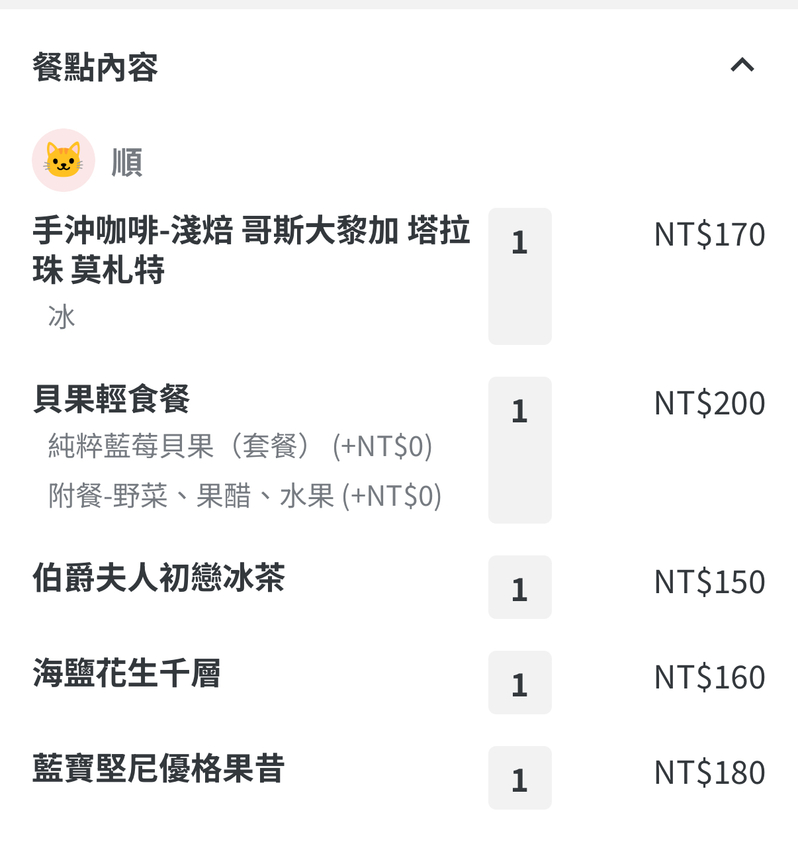This screenshot has width=798, height=850.
Task: Collapse the 餐點內容 section with the chevron
Action: click(742, 67)
